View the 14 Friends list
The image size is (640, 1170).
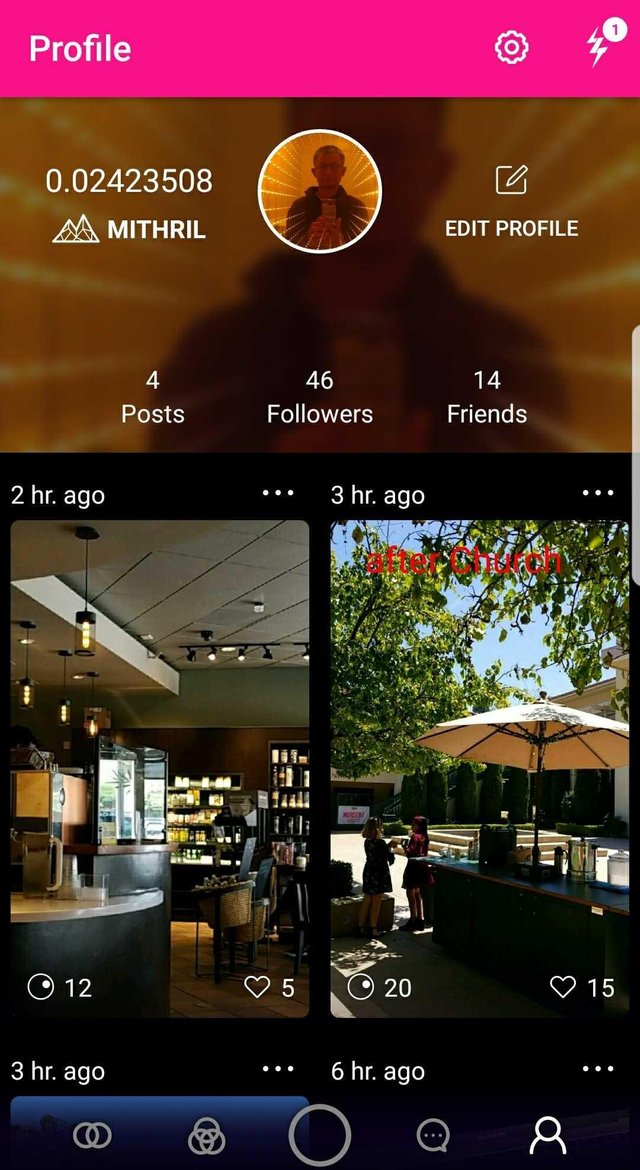click(x=487, y=397)
